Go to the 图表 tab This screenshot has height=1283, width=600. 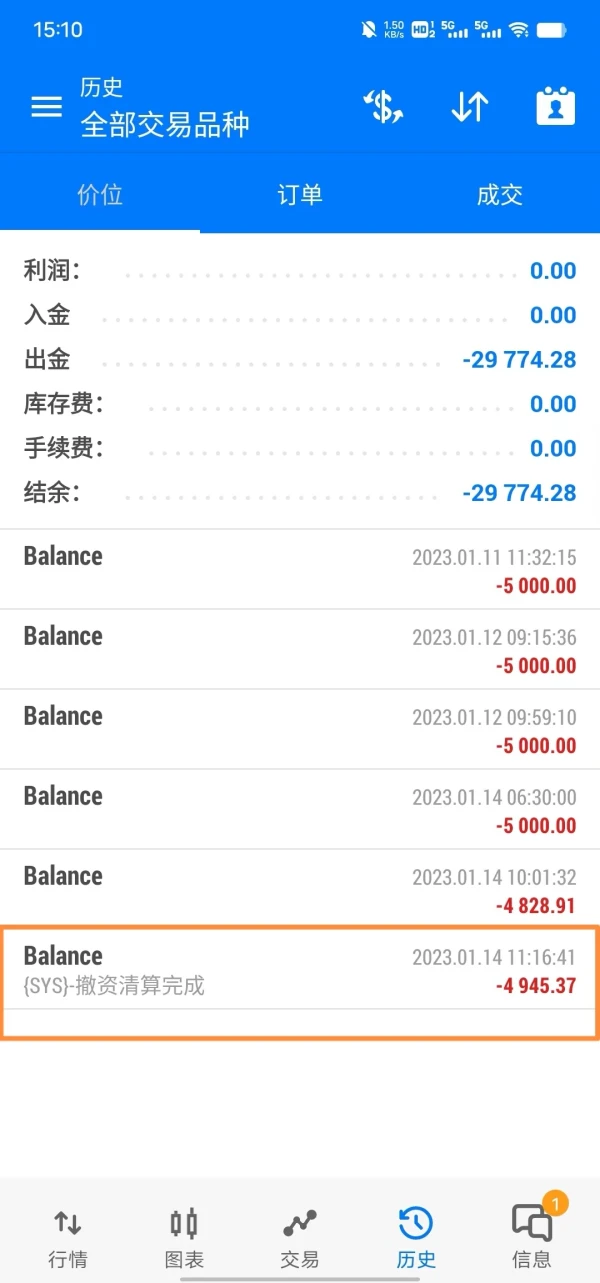184,1236
